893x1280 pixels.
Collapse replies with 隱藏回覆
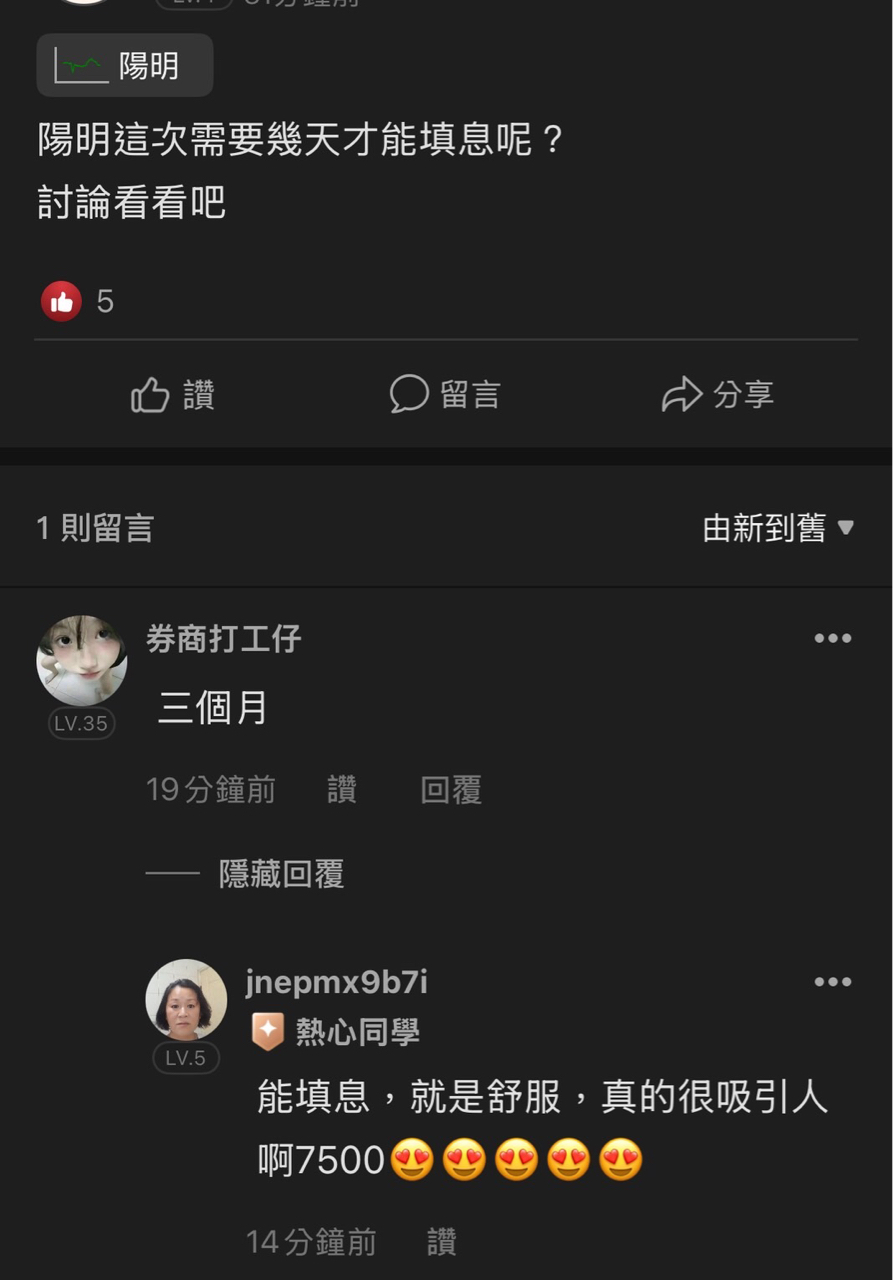pos(281,874)
